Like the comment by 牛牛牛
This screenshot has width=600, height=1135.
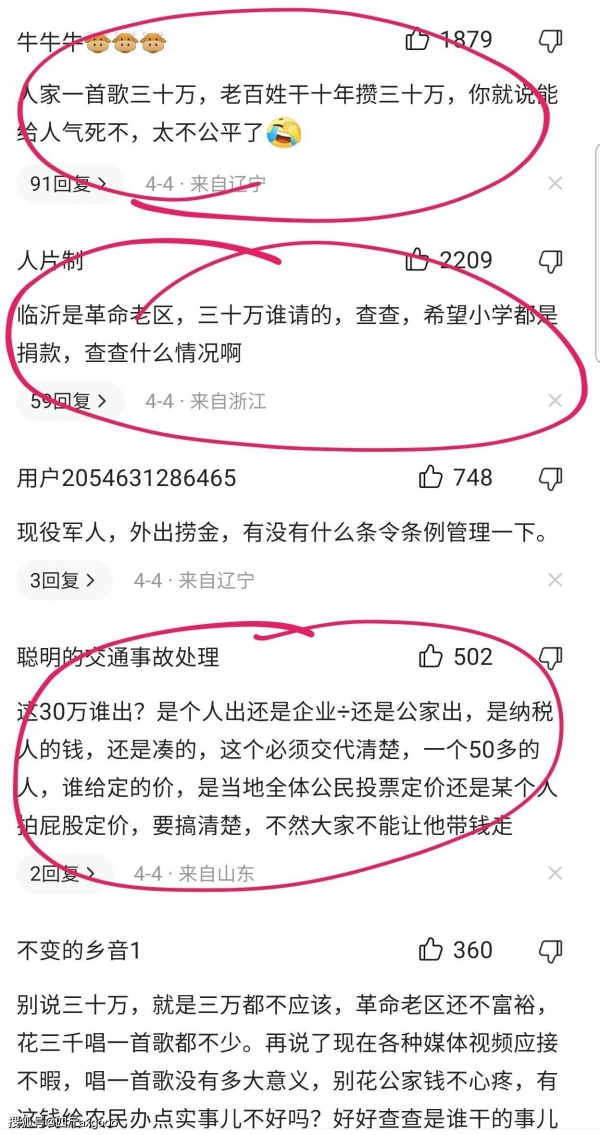click(417, 40)
